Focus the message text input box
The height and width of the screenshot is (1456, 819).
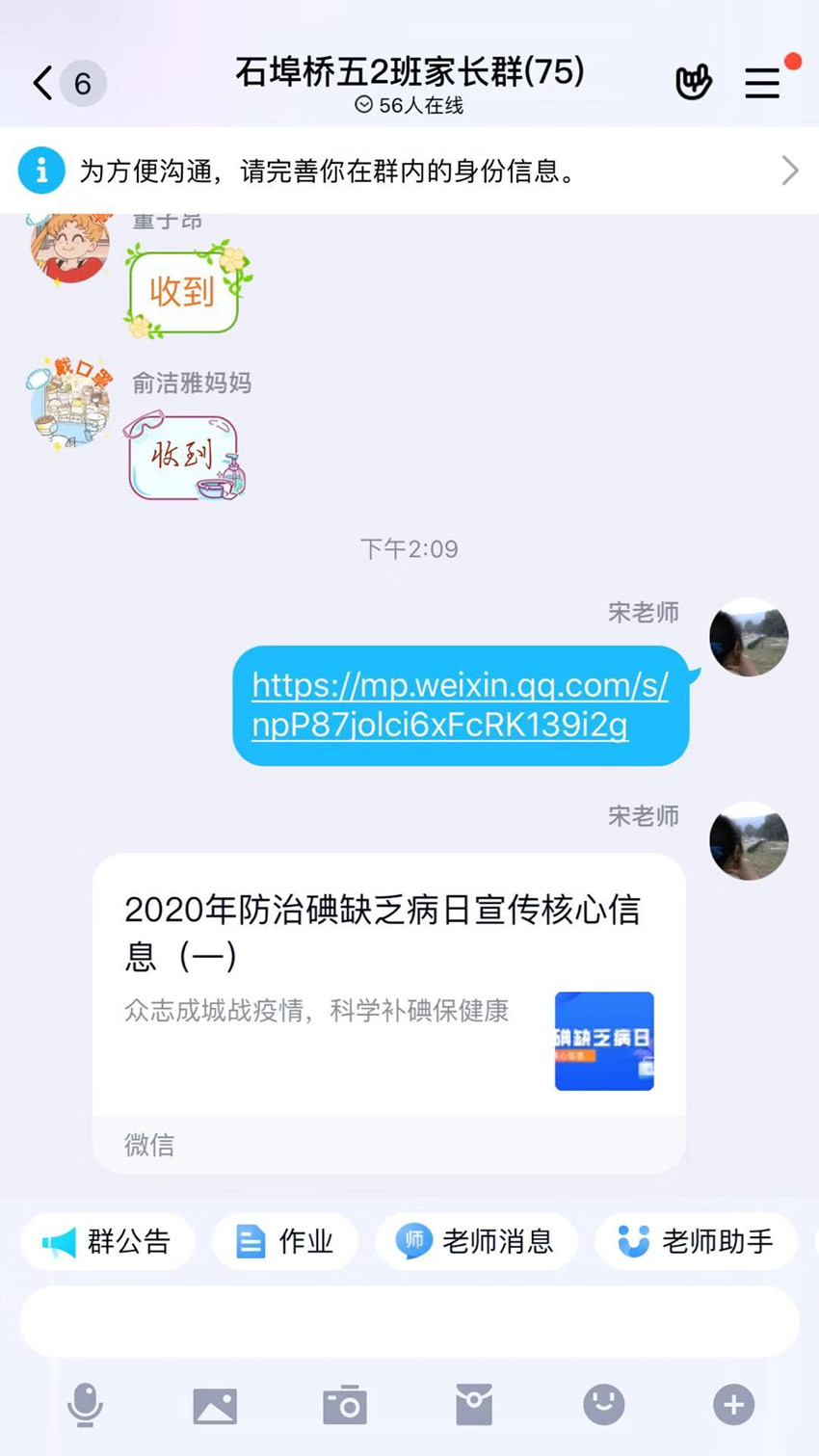(x=409, y=1321)
